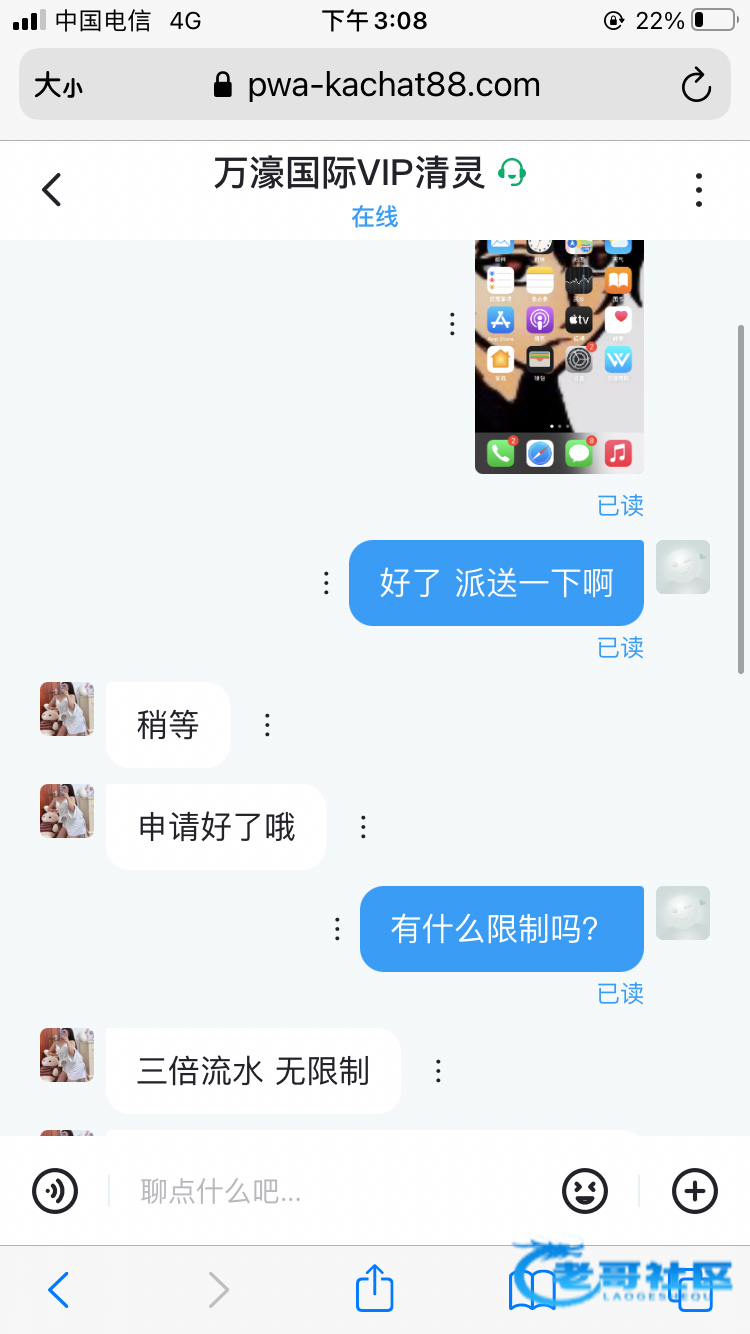Viewport: 750px width, 1334px height.
Task: Open options next to 三倍流水 无限制
Action: [x=438, y=1071]
